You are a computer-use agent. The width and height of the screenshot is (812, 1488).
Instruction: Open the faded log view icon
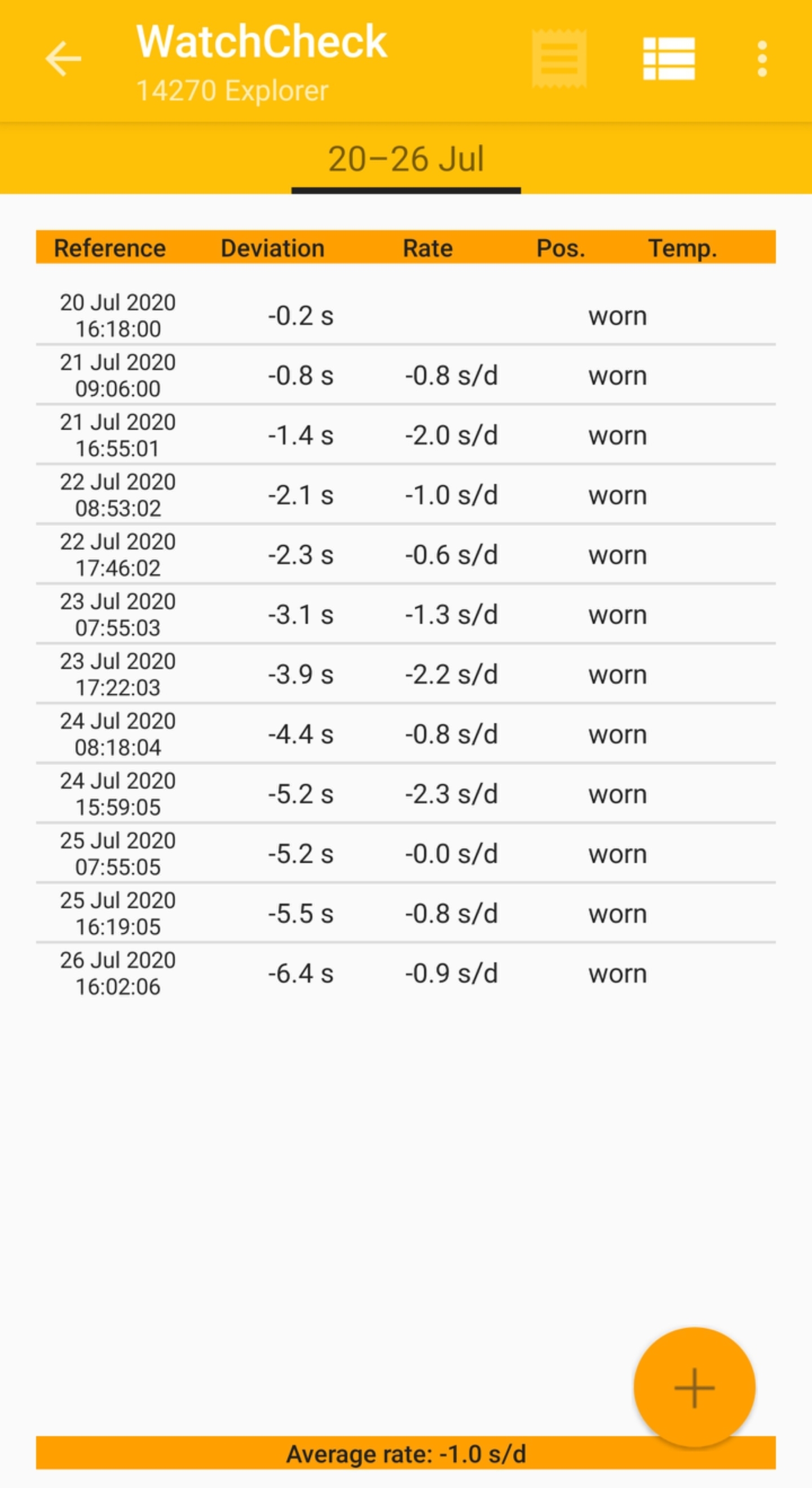(558, 58)
